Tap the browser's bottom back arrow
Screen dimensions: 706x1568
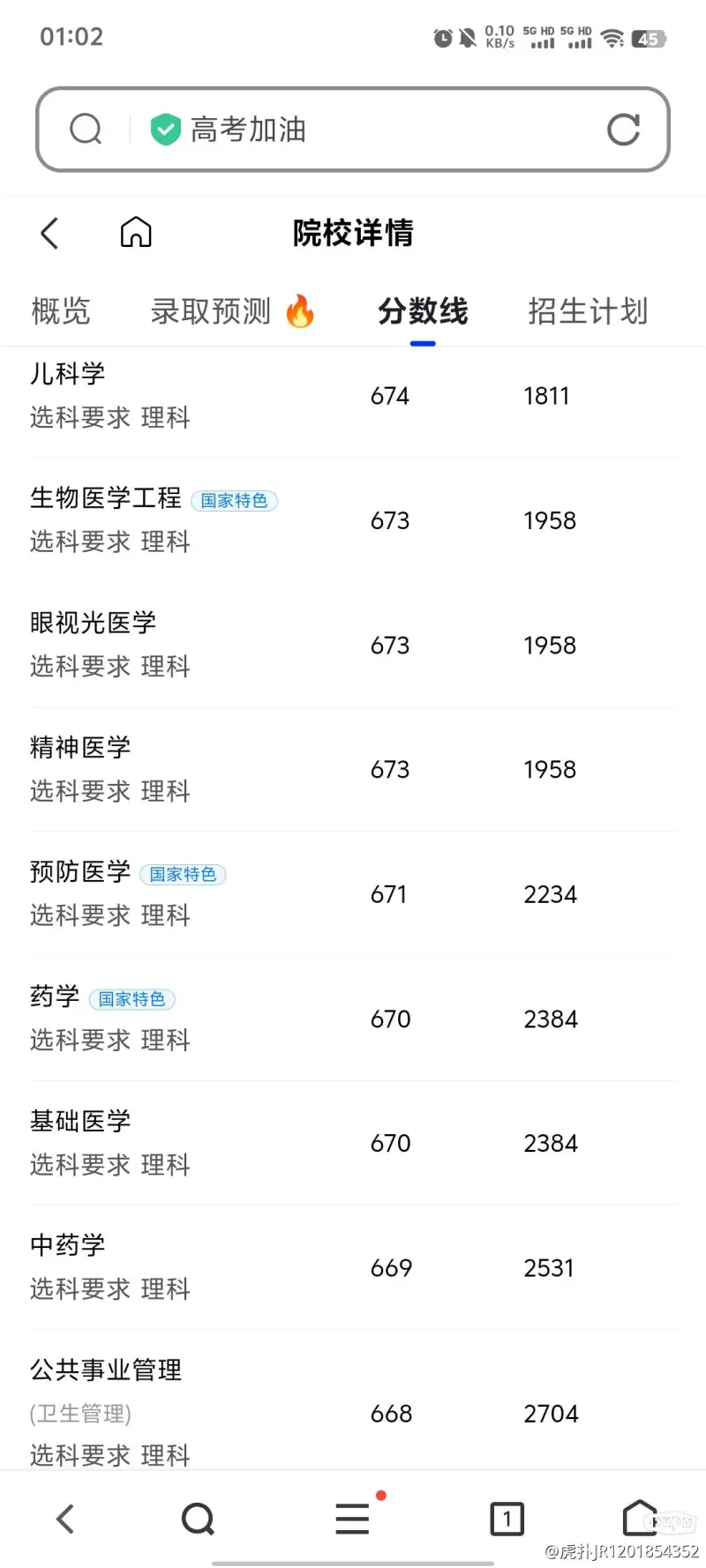click(x=65, y=1519)
